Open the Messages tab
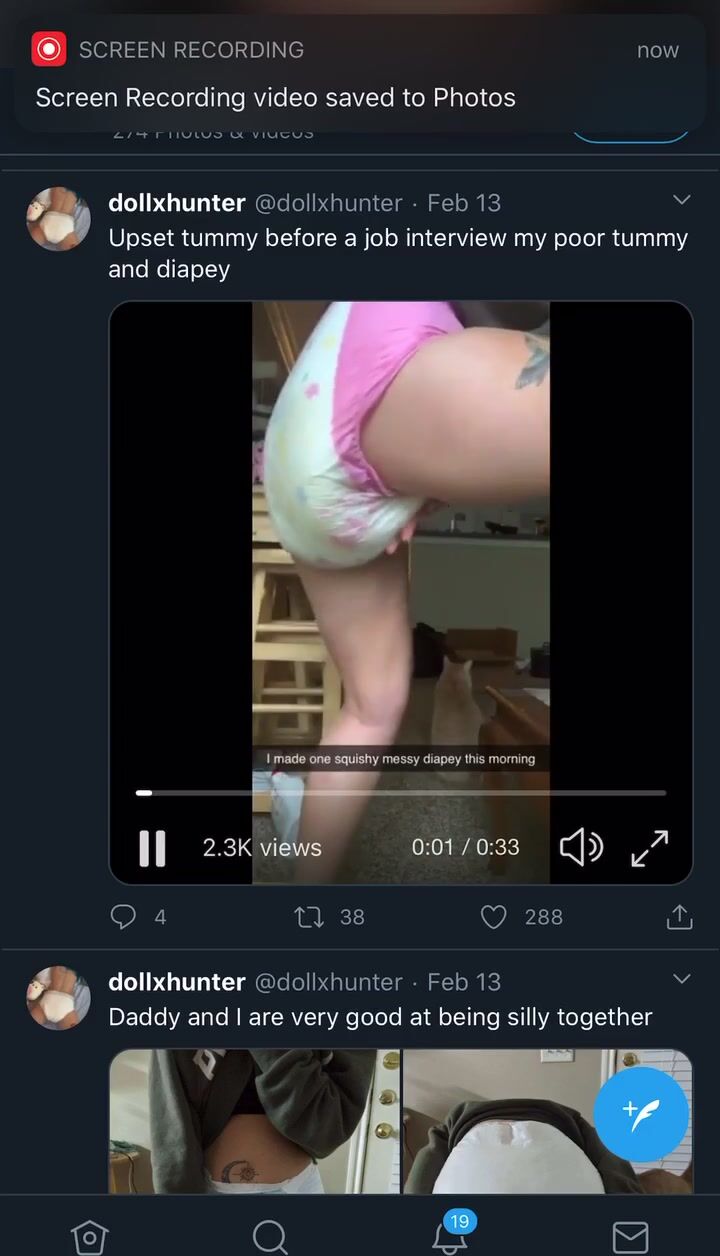Screen dimensions: 720x1256 [x=630, y=1236]
